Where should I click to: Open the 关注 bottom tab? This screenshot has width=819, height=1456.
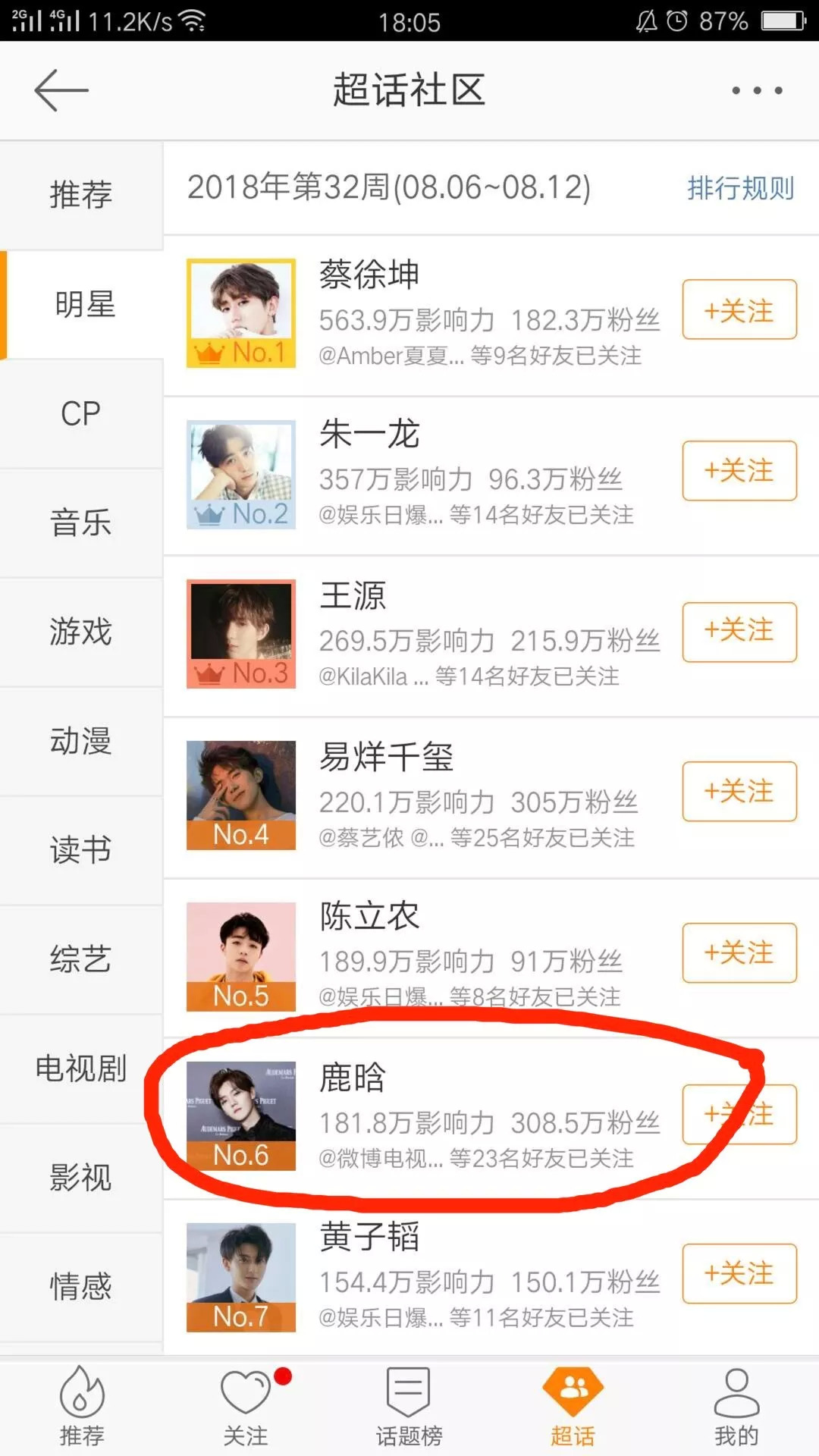pyautogui.click(x=245, y=1407)
